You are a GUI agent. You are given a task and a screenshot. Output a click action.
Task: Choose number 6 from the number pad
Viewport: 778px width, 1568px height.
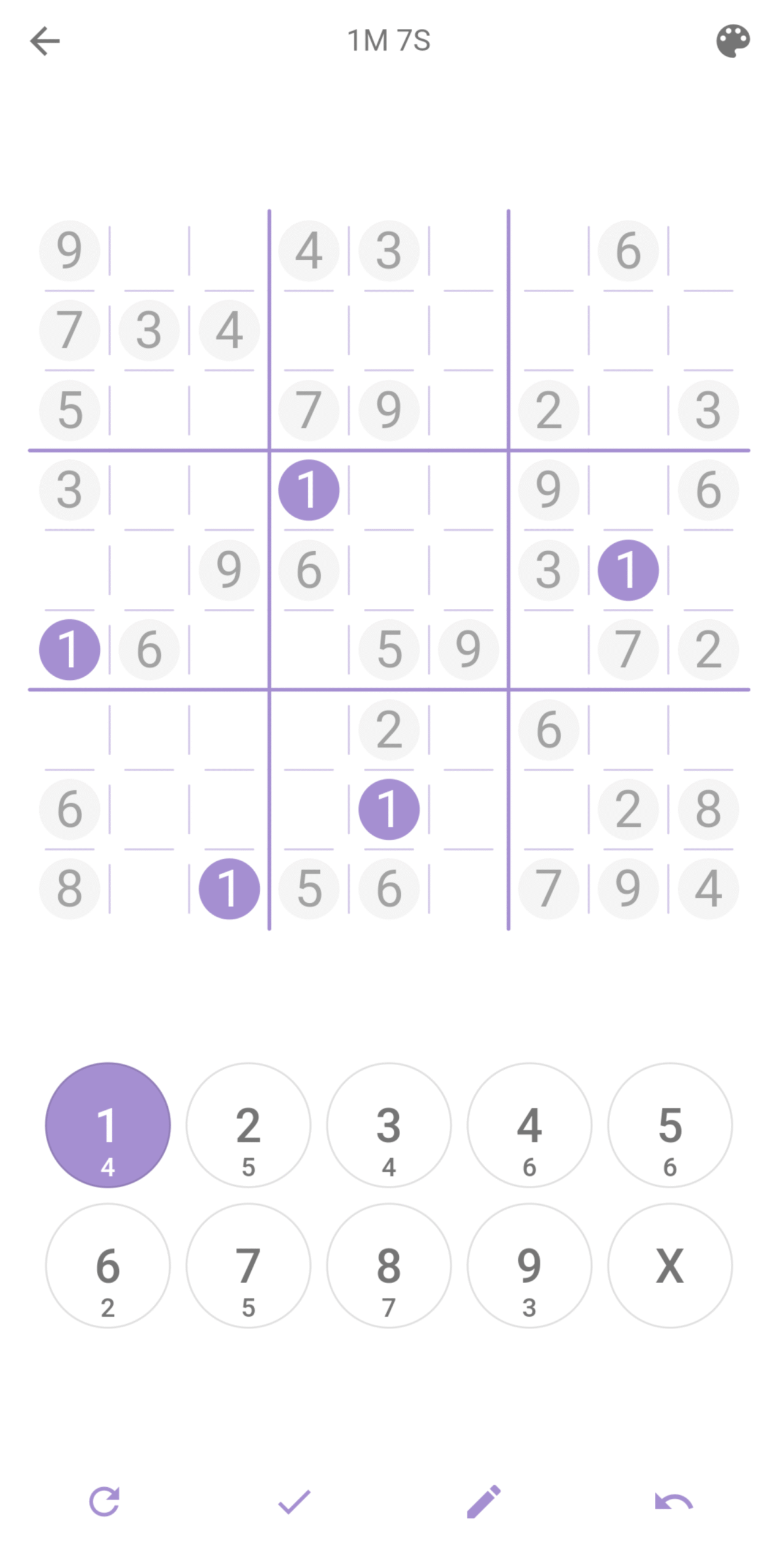coord(108,1265)
